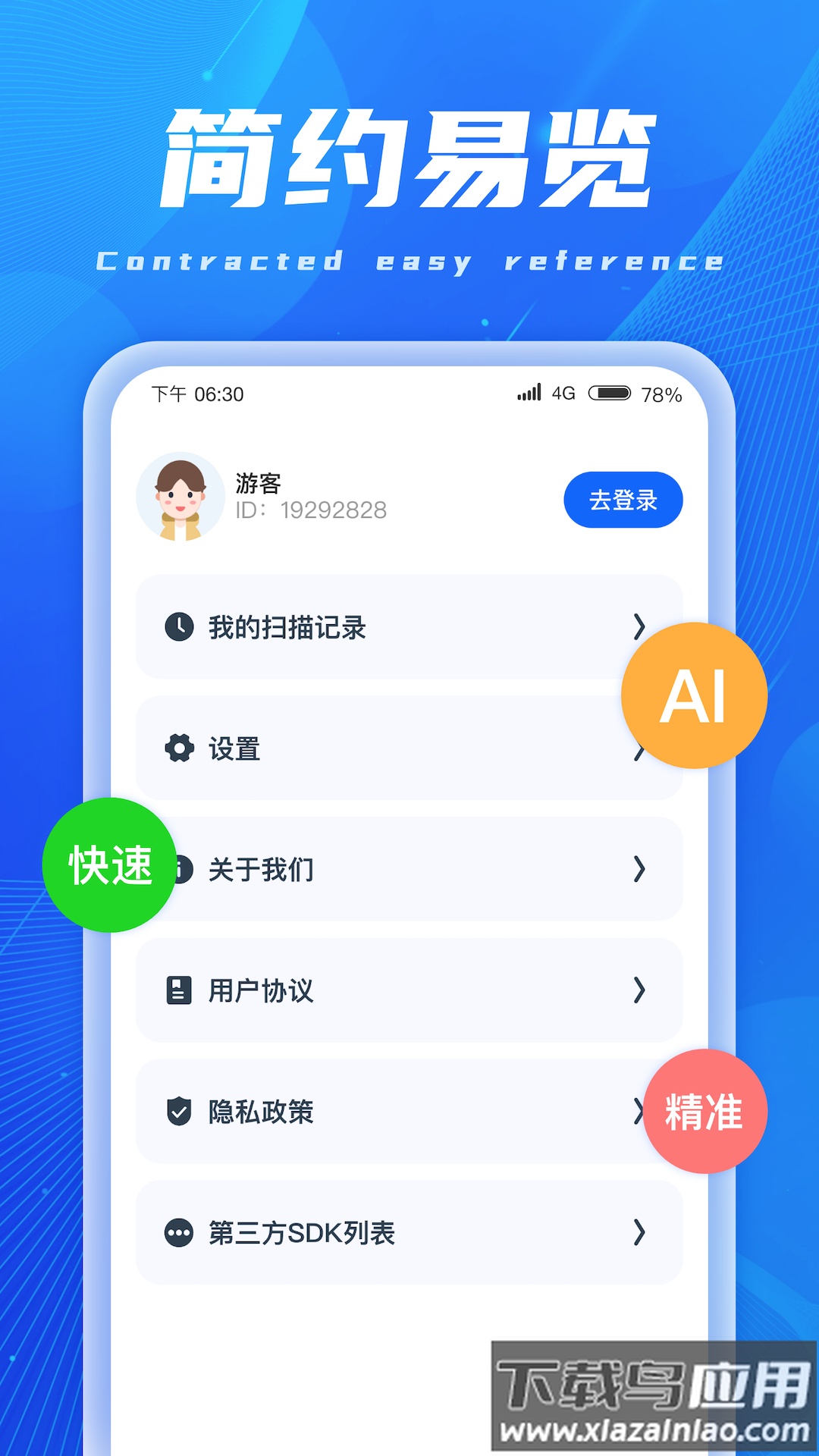Expand the 设置 row via its arrow
819x1456 pixels.
point(641,748)
